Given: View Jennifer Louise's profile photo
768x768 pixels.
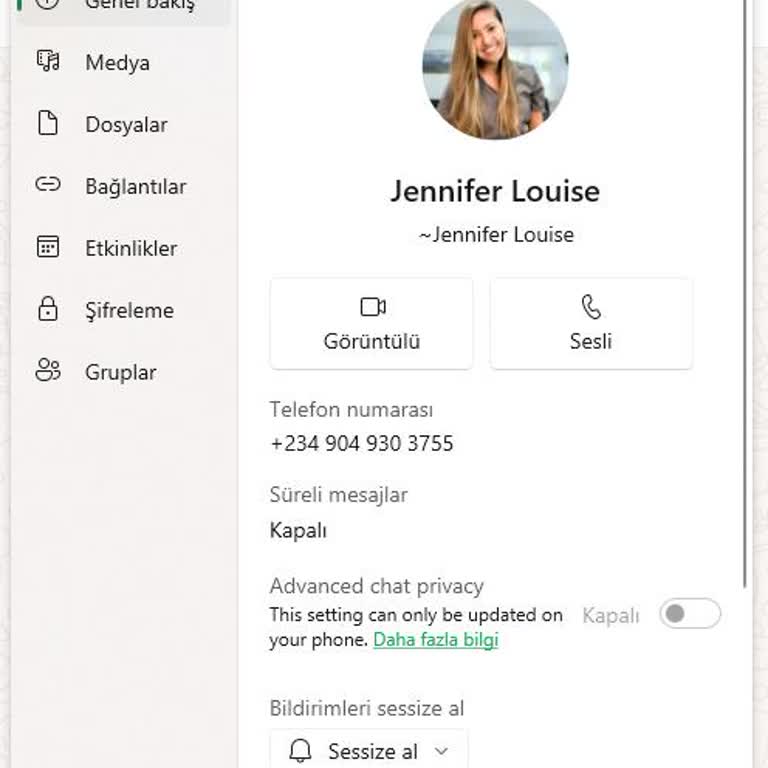Looking at the screenshot, I should (495, 66).
